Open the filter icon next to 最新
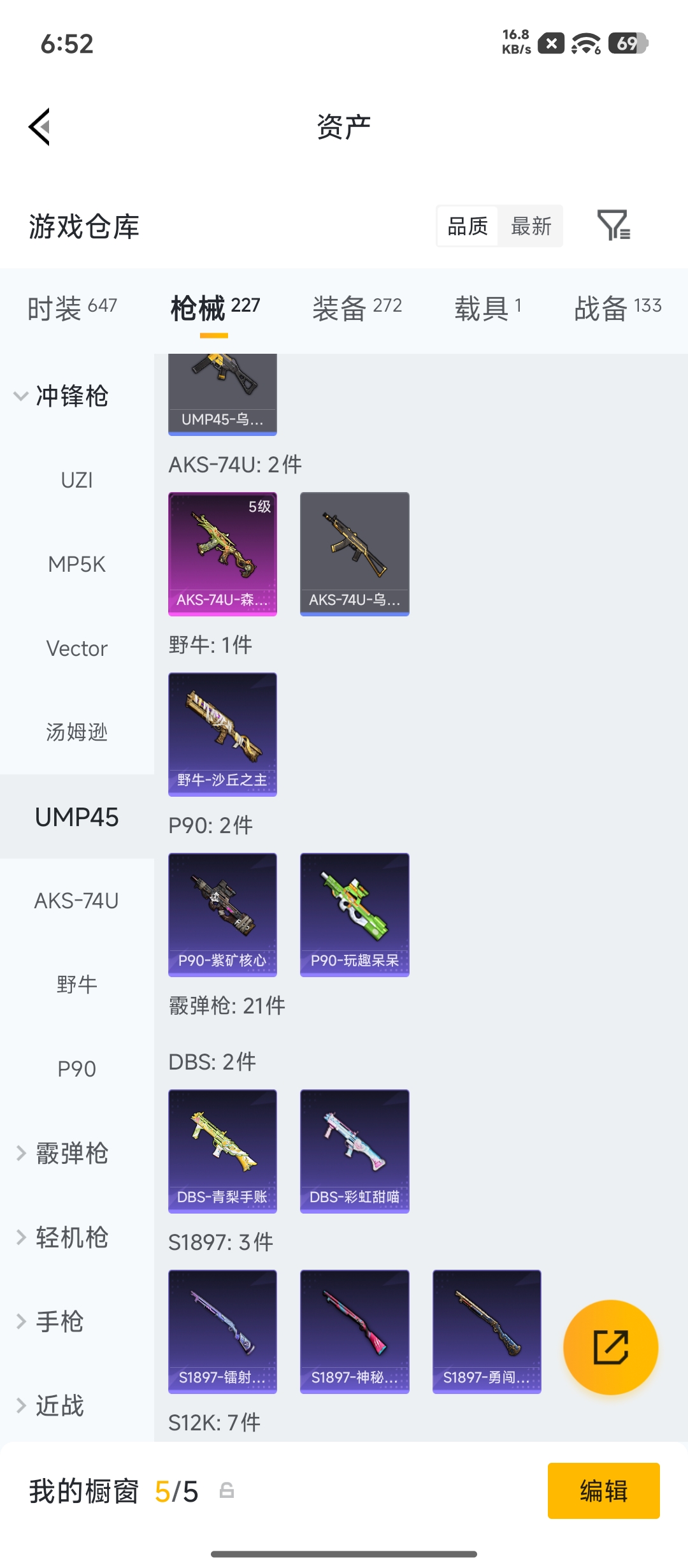Screen dimensions: 688x1568 [613, 226]
